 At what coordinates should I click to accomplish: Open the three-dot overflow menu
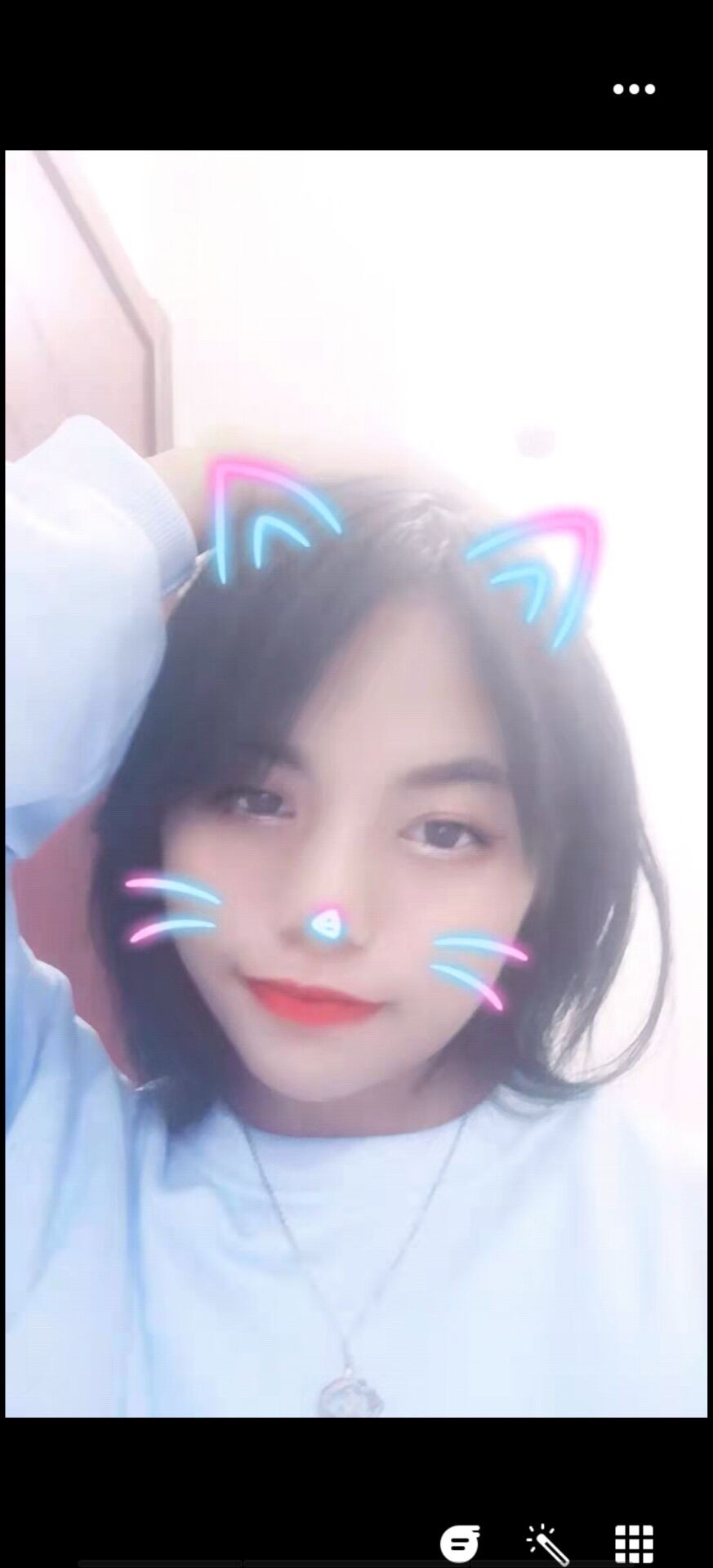pos(634,89)
